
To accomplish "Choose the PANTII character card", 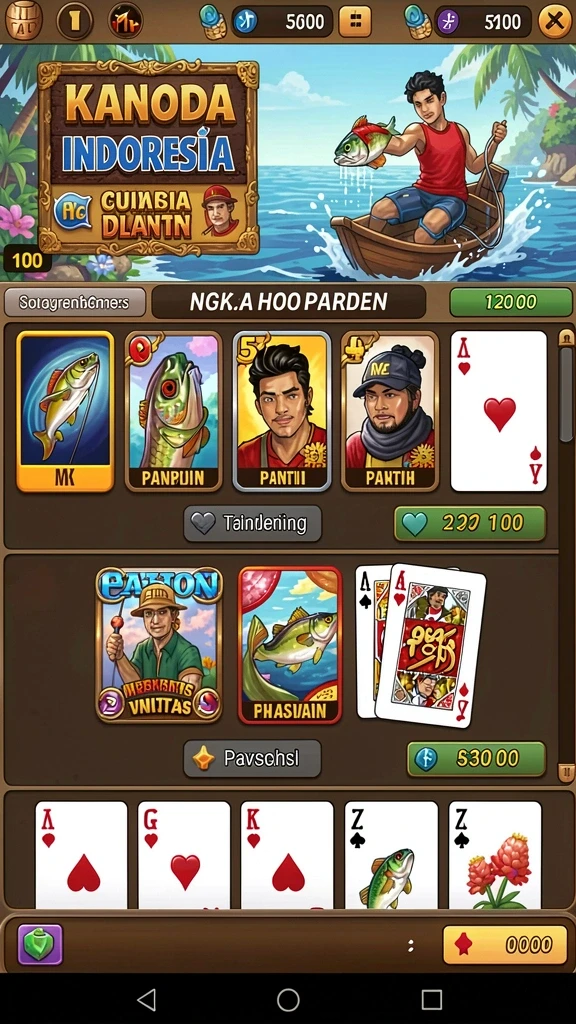I will [x=282, y=411].
